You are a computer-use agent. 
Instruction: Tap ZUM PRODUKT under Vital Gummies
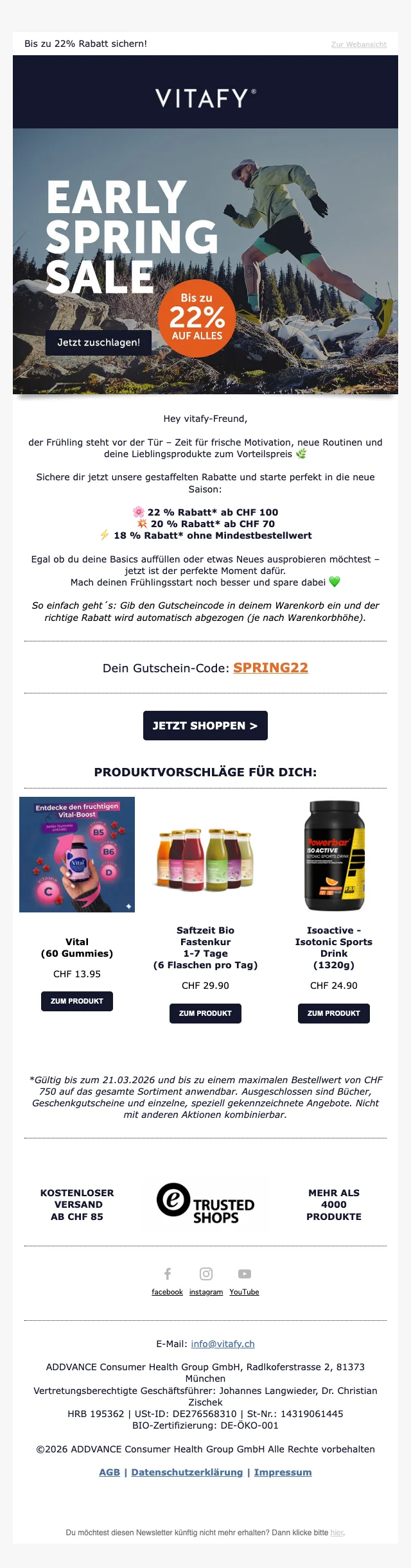click(77, 1001)
